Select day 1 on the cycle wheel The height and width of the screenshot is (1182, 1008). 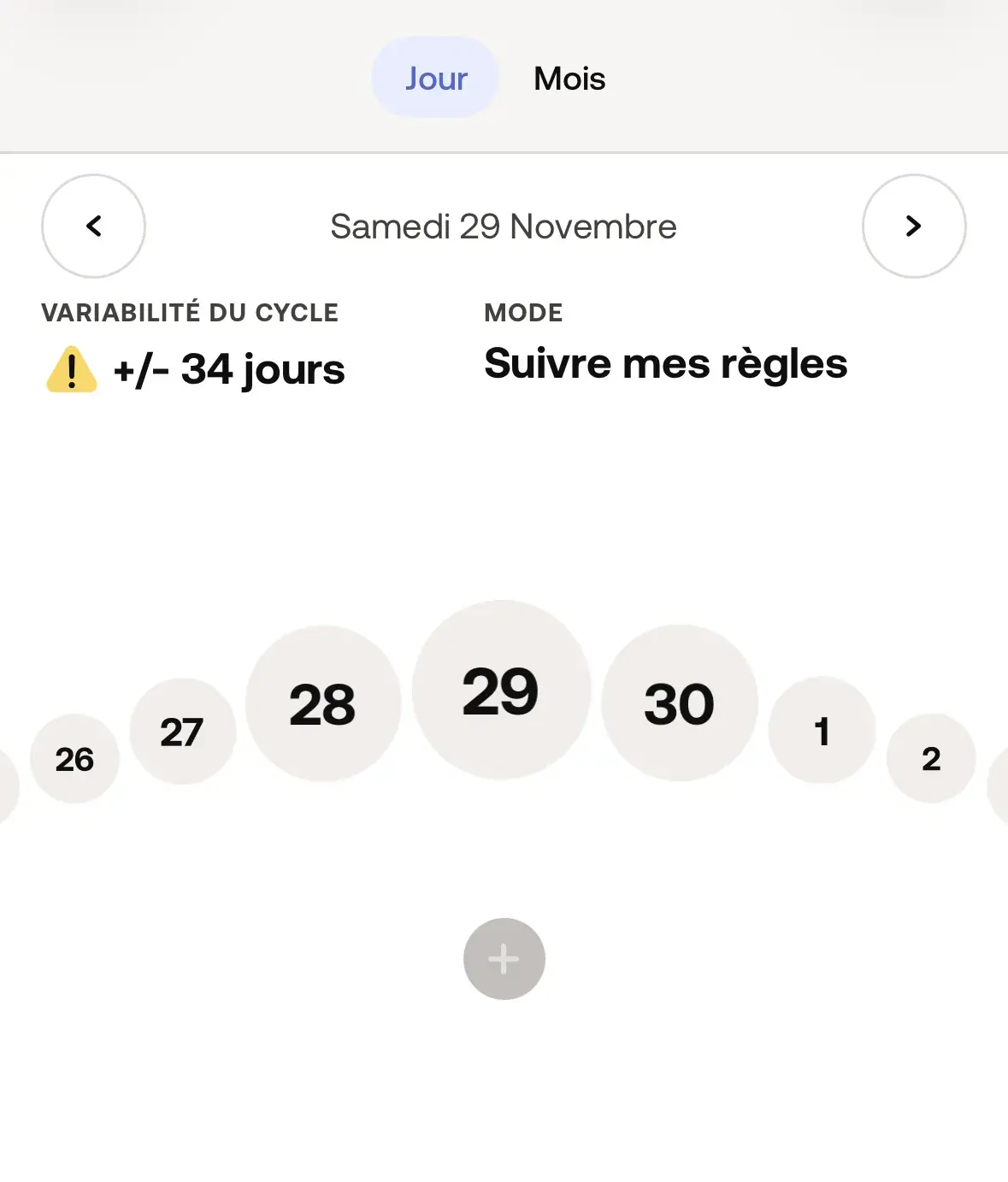coord(822,732)
